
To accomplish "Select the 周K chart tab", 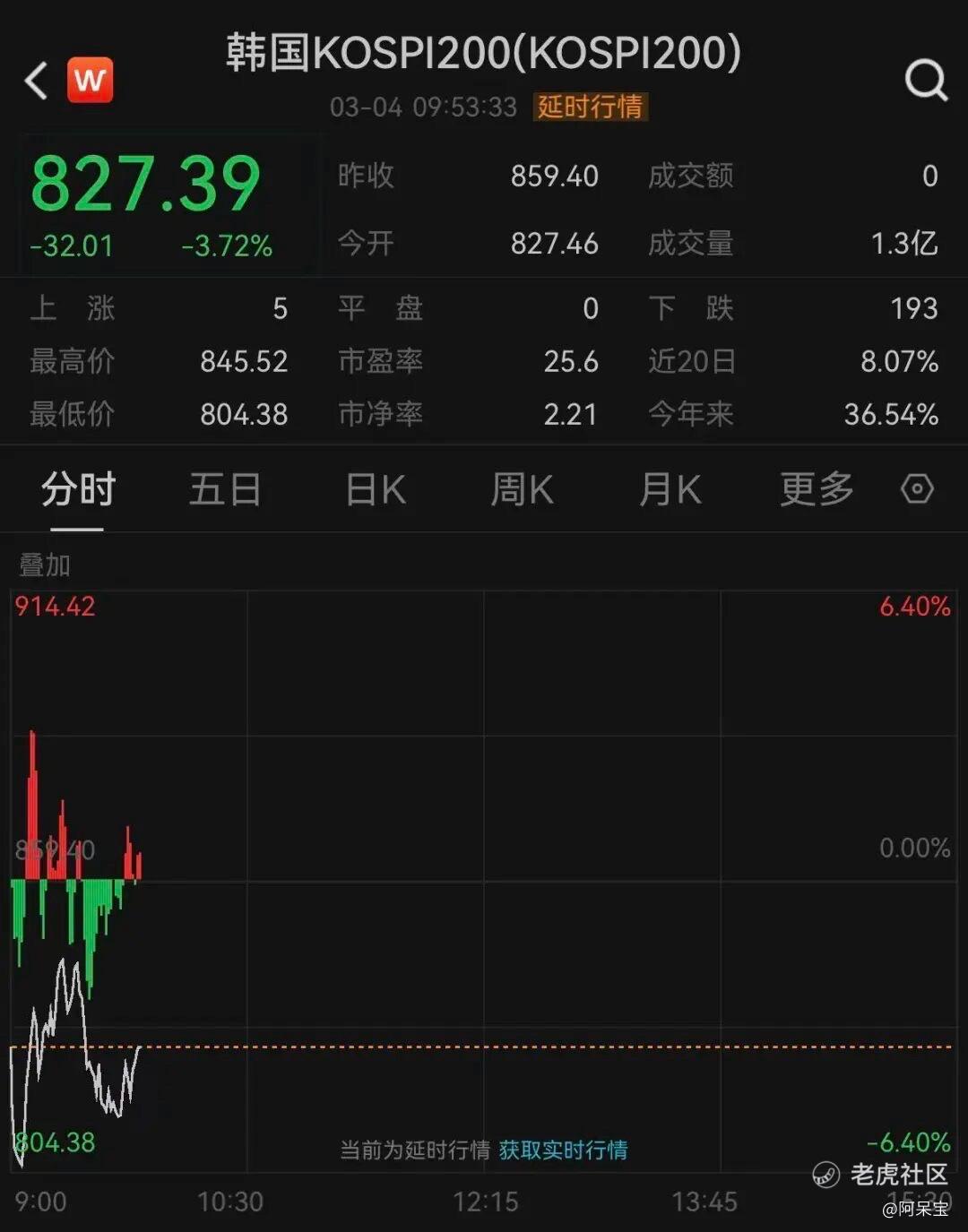I will click(522, 490).
